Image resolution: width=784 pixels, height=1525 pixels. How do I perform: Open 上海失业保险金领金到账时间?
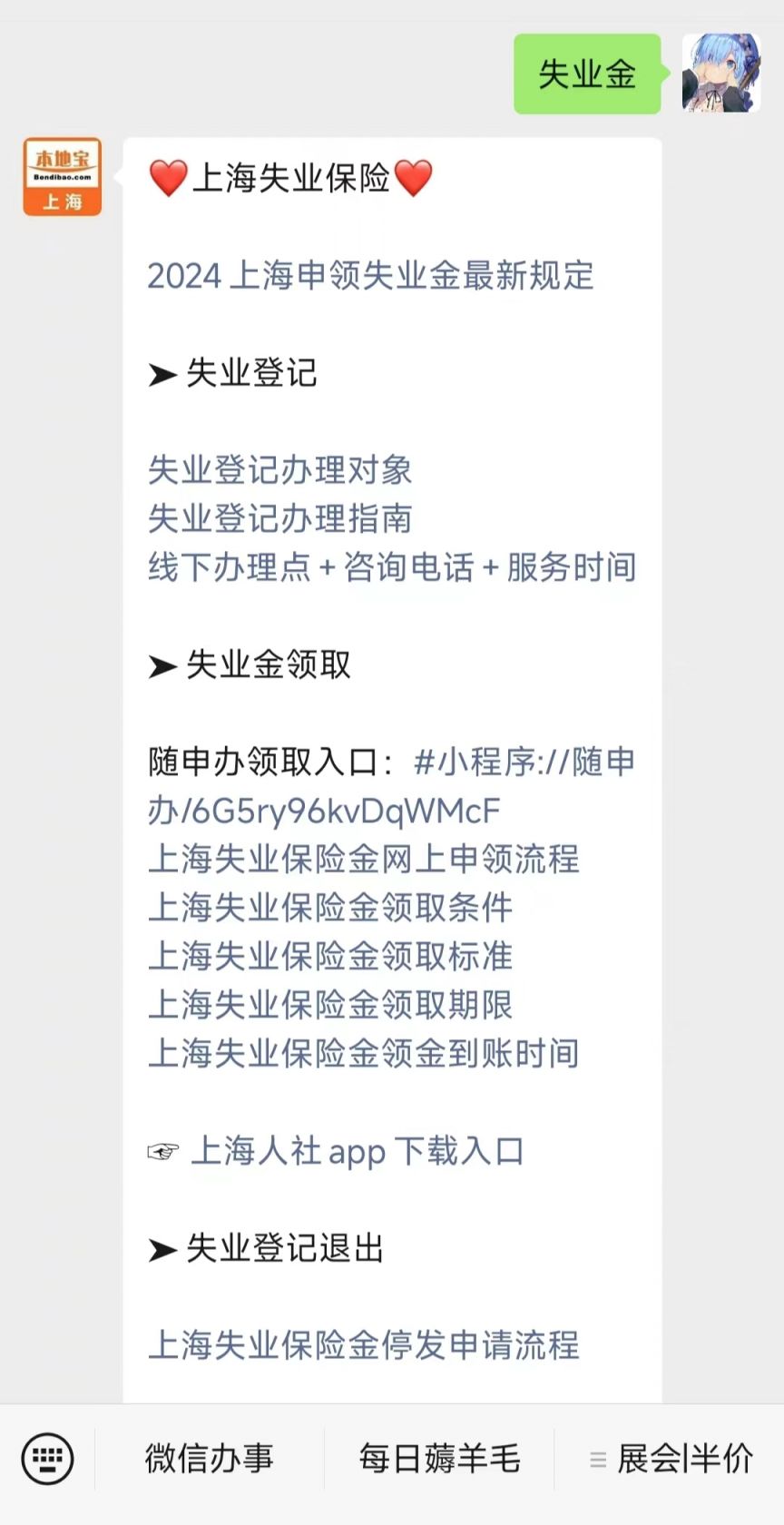[363, 1053]
